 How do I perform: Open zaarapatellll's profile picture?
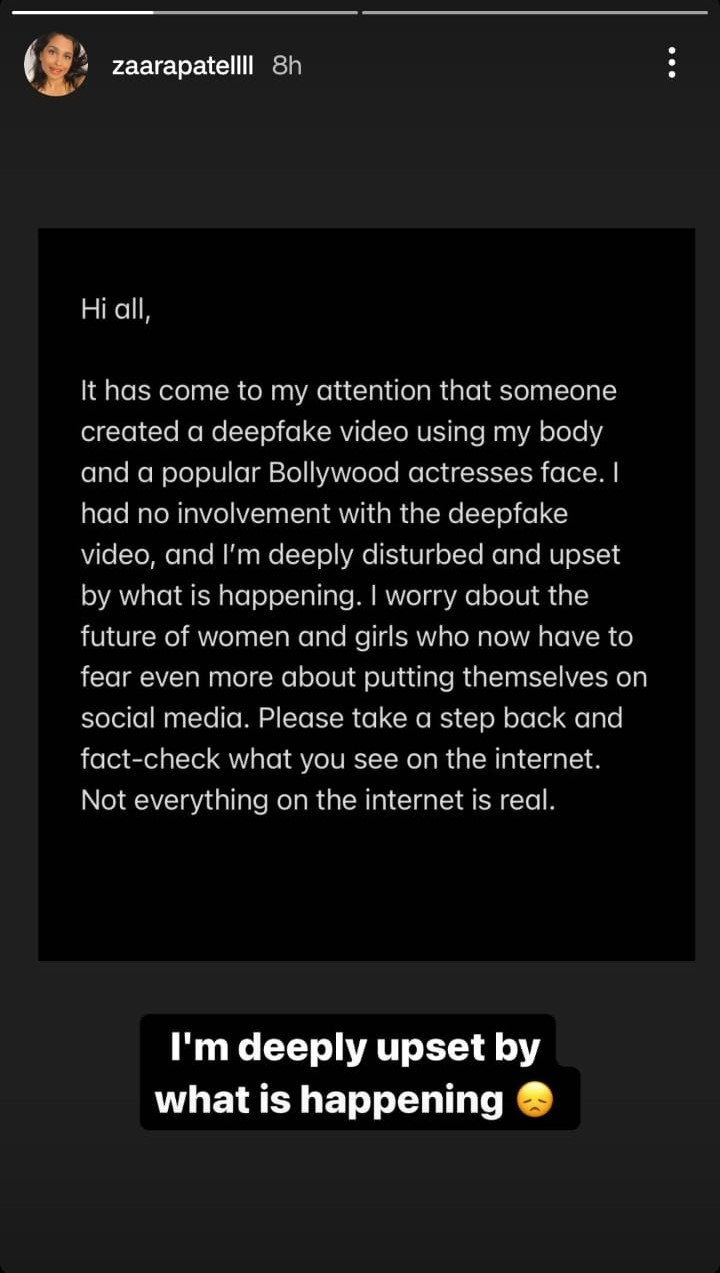[x=56, y=64]
